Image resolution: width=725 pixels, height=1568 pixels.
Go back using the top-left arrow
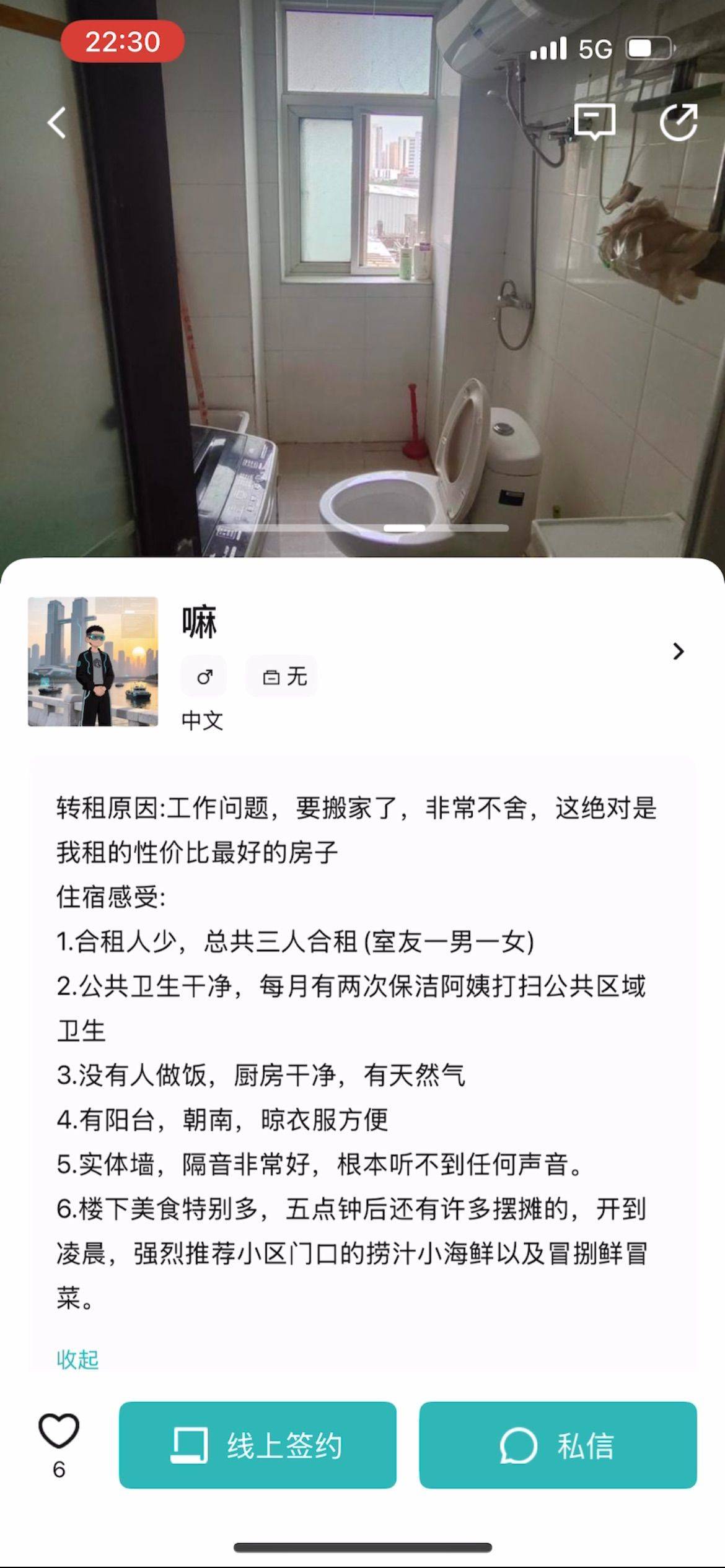57,122
